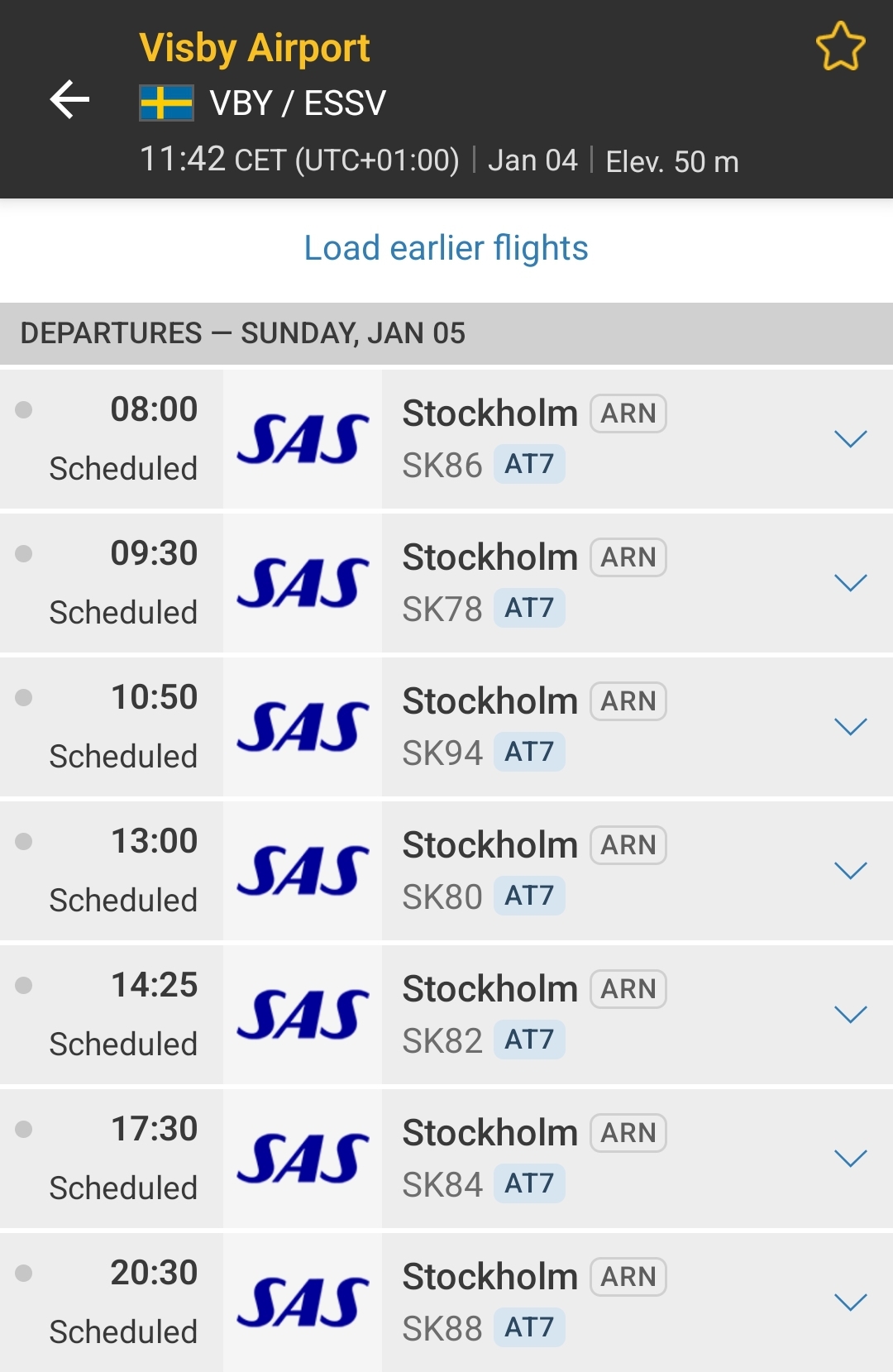Select the SAS logo on flight SK86
Image resolution: width=893 pixels, height=1372 pixels.
[x=303, y=438]
